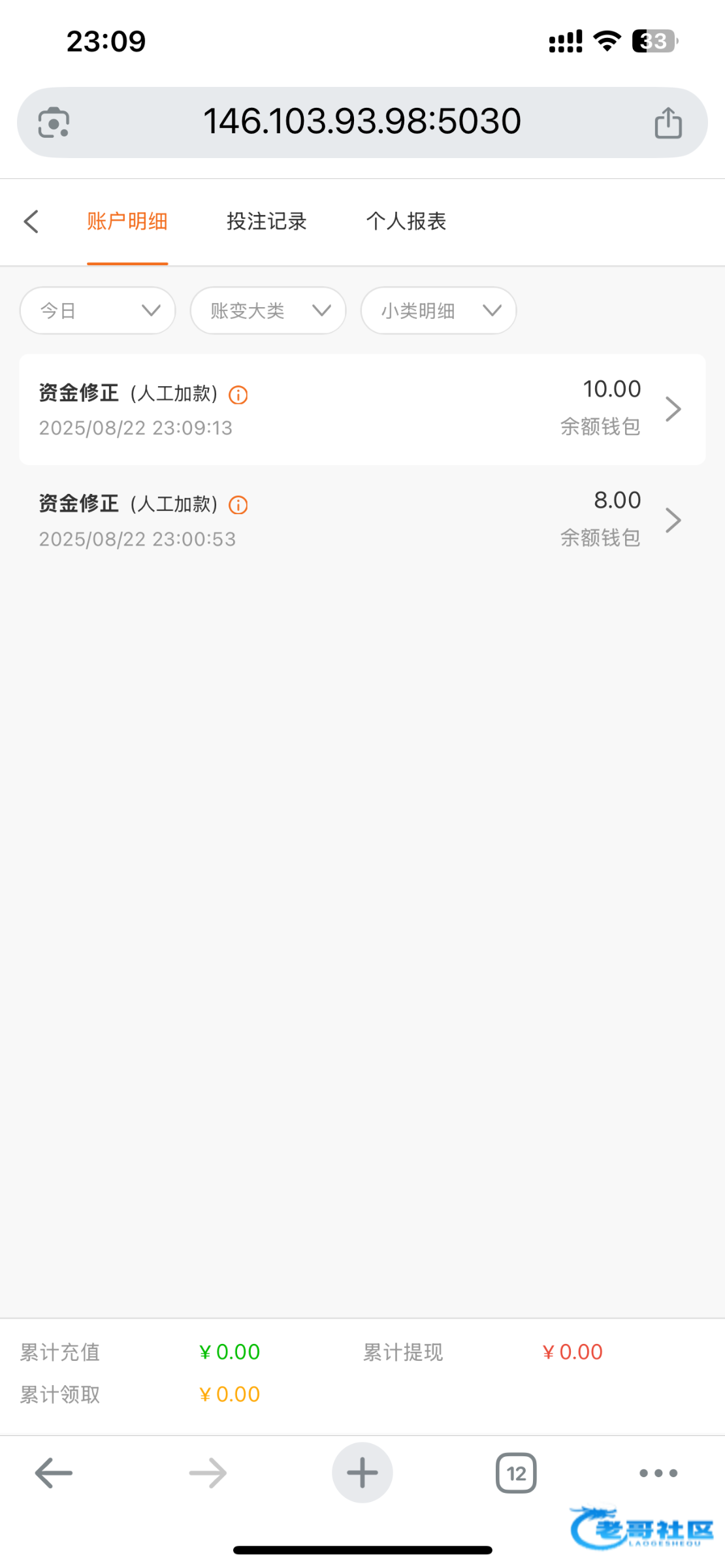Expand the 今日 date dropdown

pyautogui.click(x=98, y=311)
